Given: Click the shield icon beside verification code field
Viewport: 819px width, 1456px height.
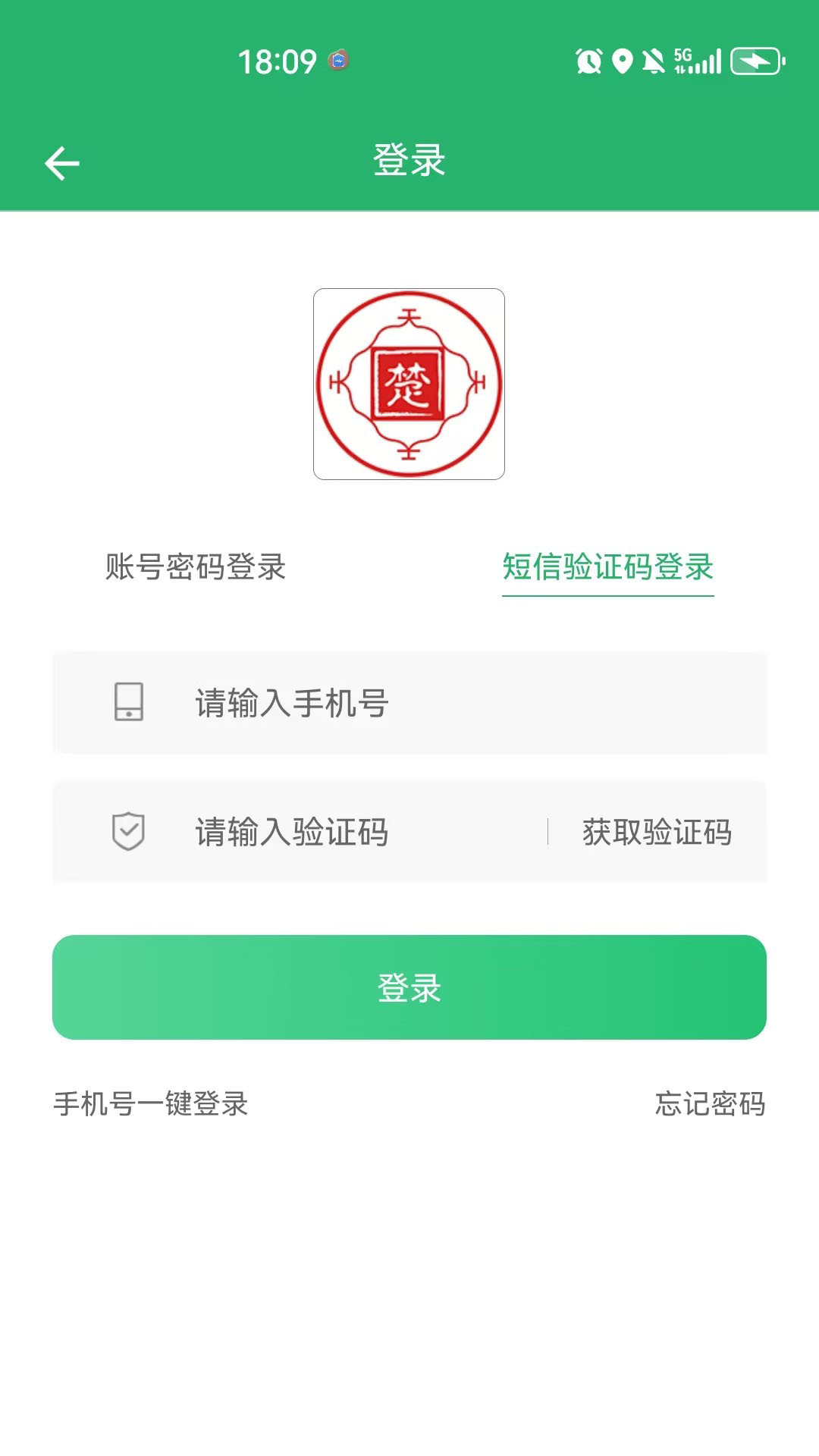Looking at the screenshot, I should click(129, 831).
